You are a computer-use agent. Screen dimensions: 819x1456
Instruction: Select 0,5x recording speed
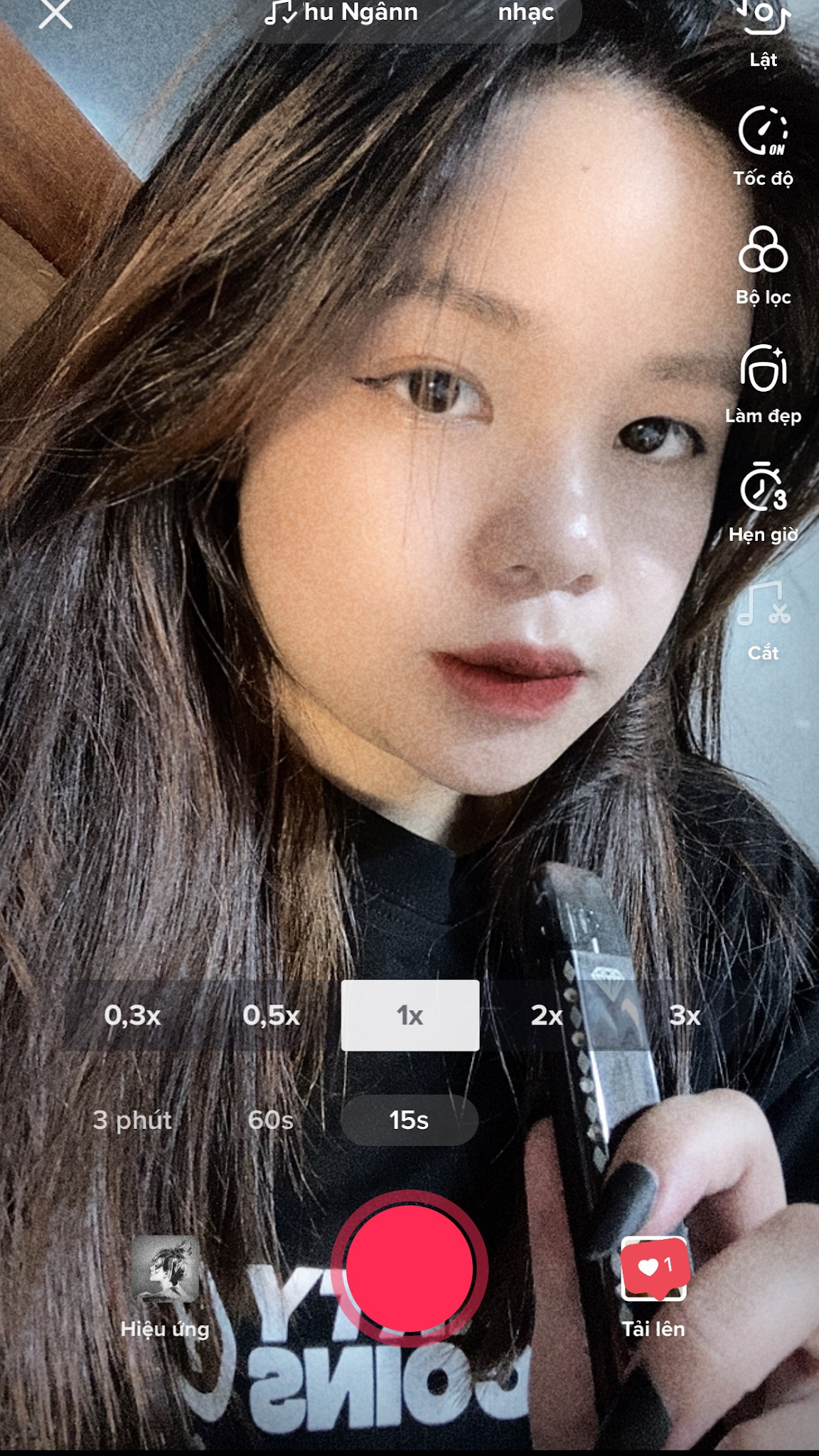(x=272, y=1015)
